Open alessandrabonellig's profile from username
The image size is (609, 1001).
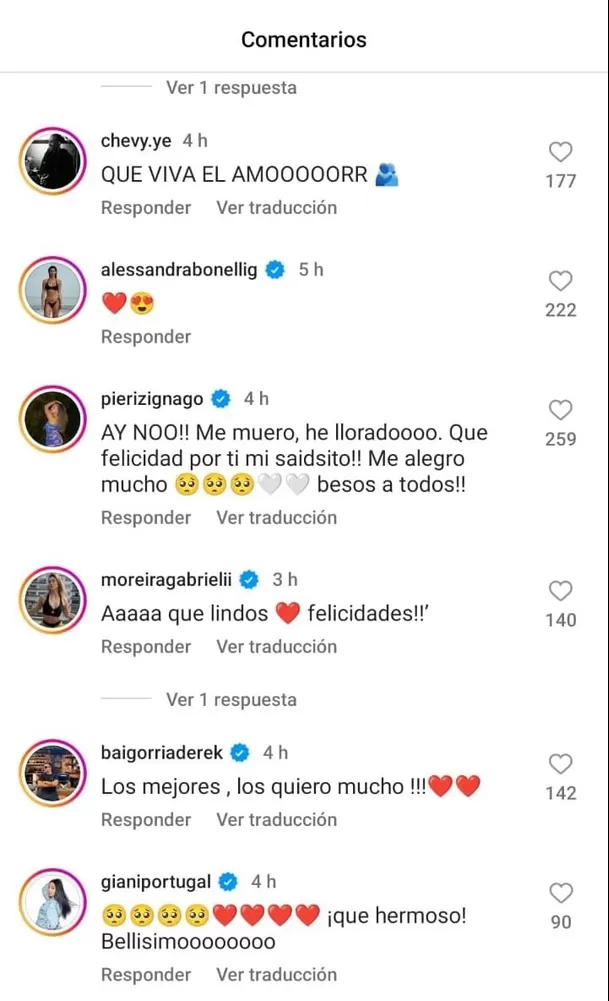(179, 270)
